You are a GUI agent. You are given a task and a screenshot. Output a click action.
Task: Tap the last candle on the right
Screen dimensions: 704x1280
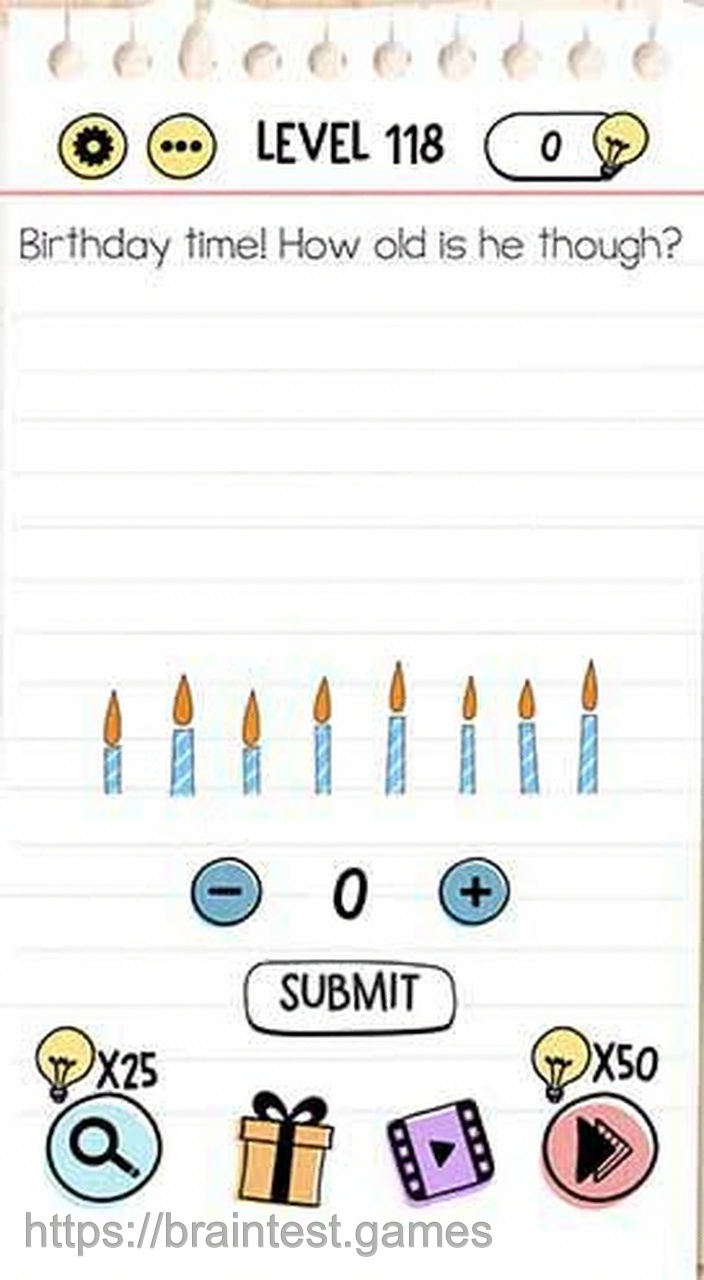coord(589,730)
